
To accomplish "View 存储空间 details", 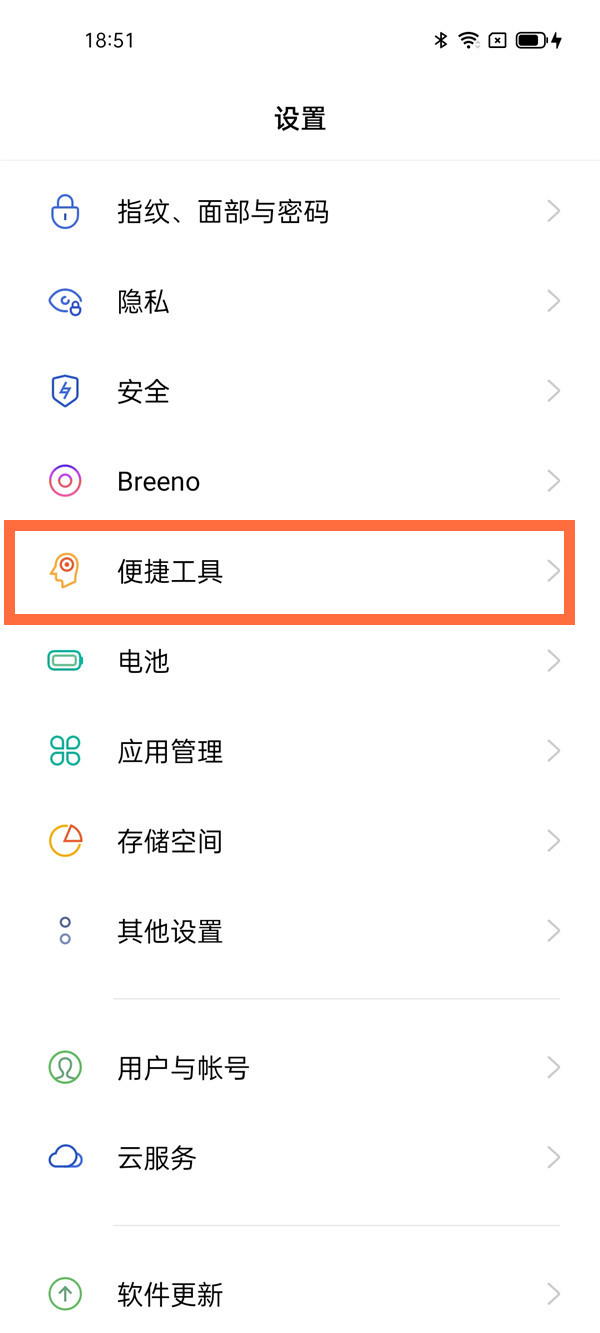I will 300,842.
